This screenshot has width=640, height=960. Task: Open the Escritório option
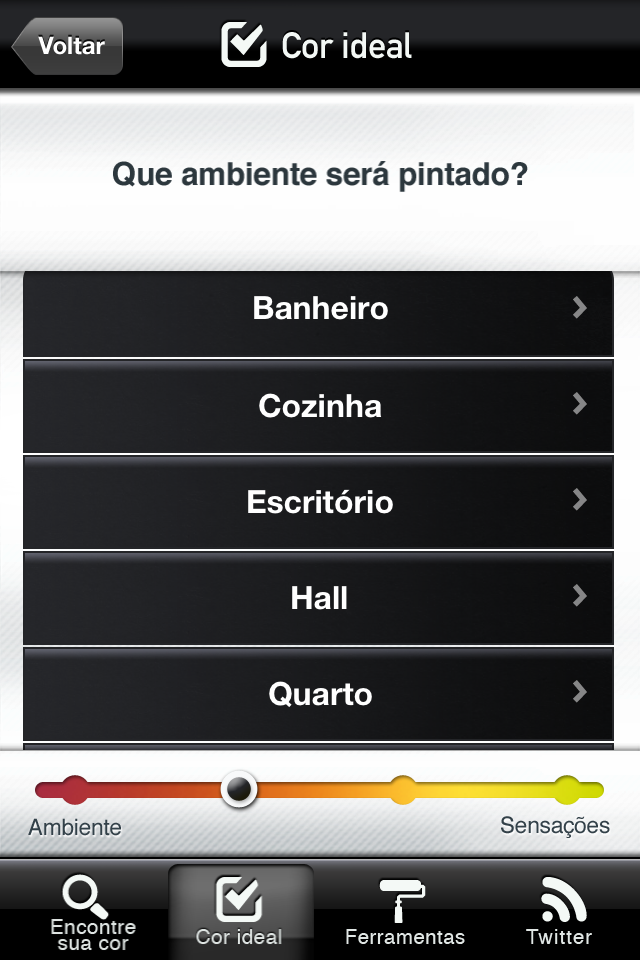pyautogui.click(x=318, y=502)
